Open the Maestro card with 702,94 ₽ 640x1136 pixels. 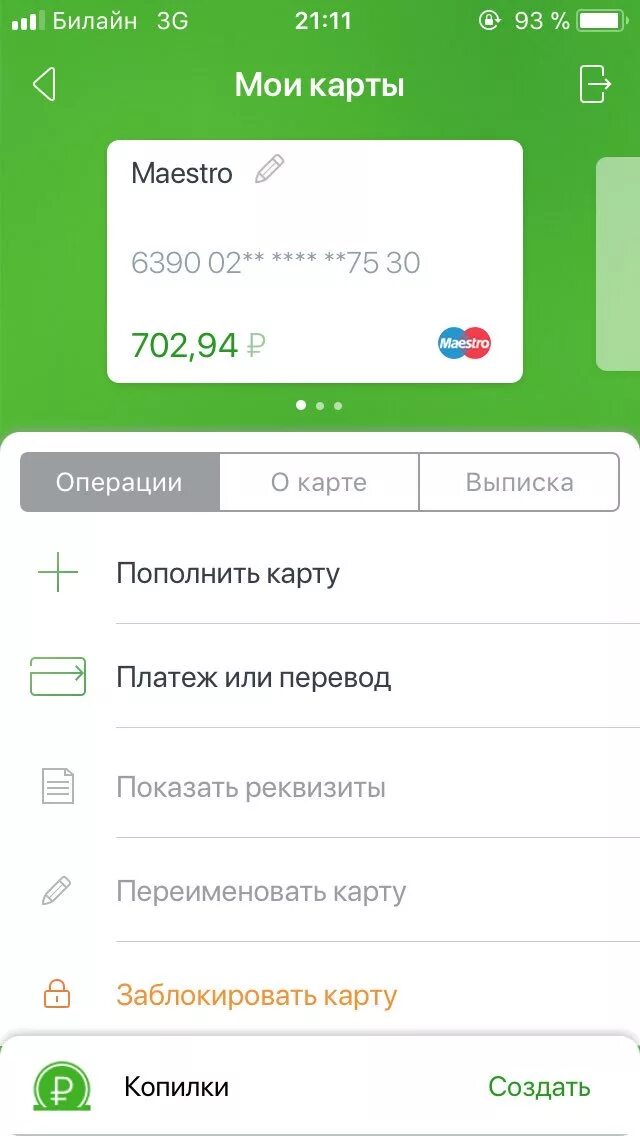314,262
